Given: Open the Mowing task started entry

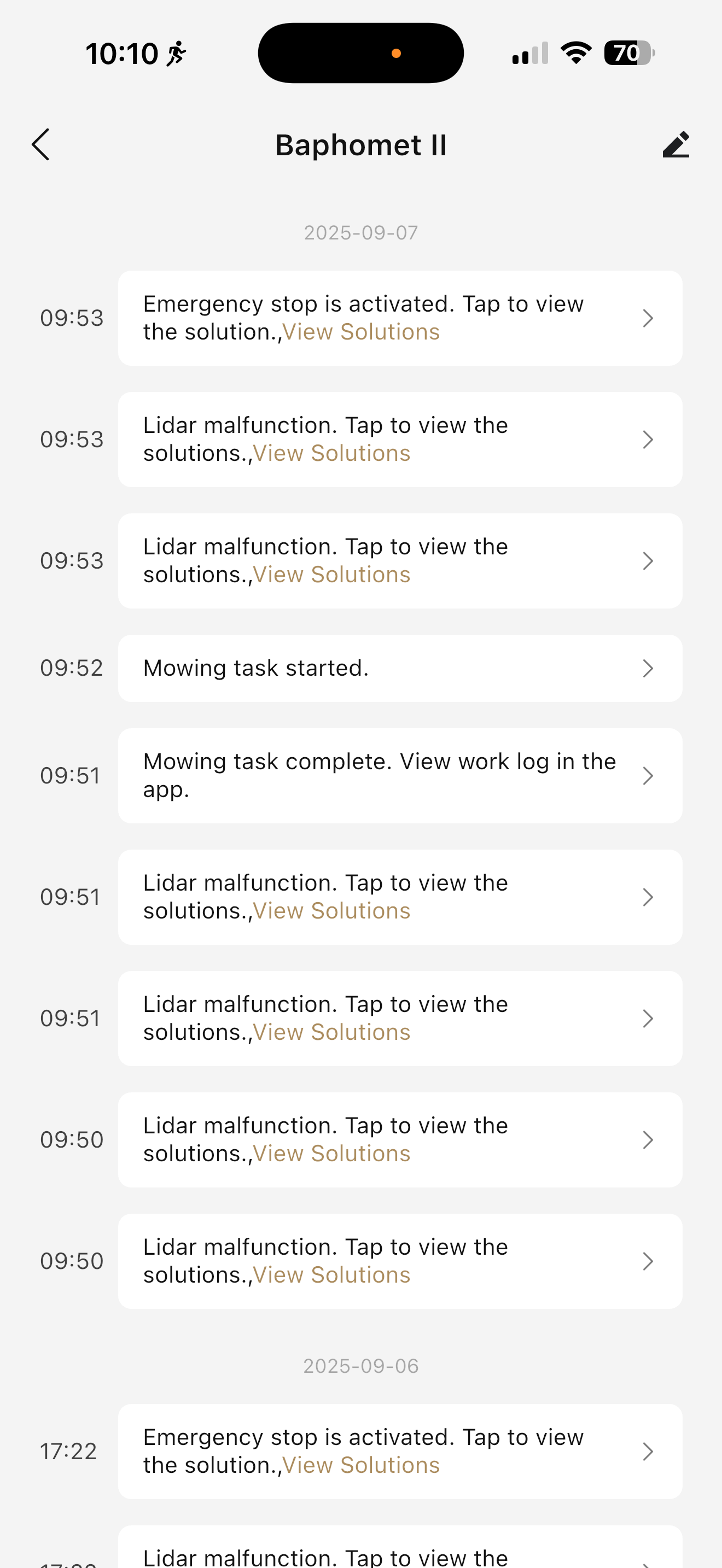Looking at the screenshot, I should click(400, 668).
